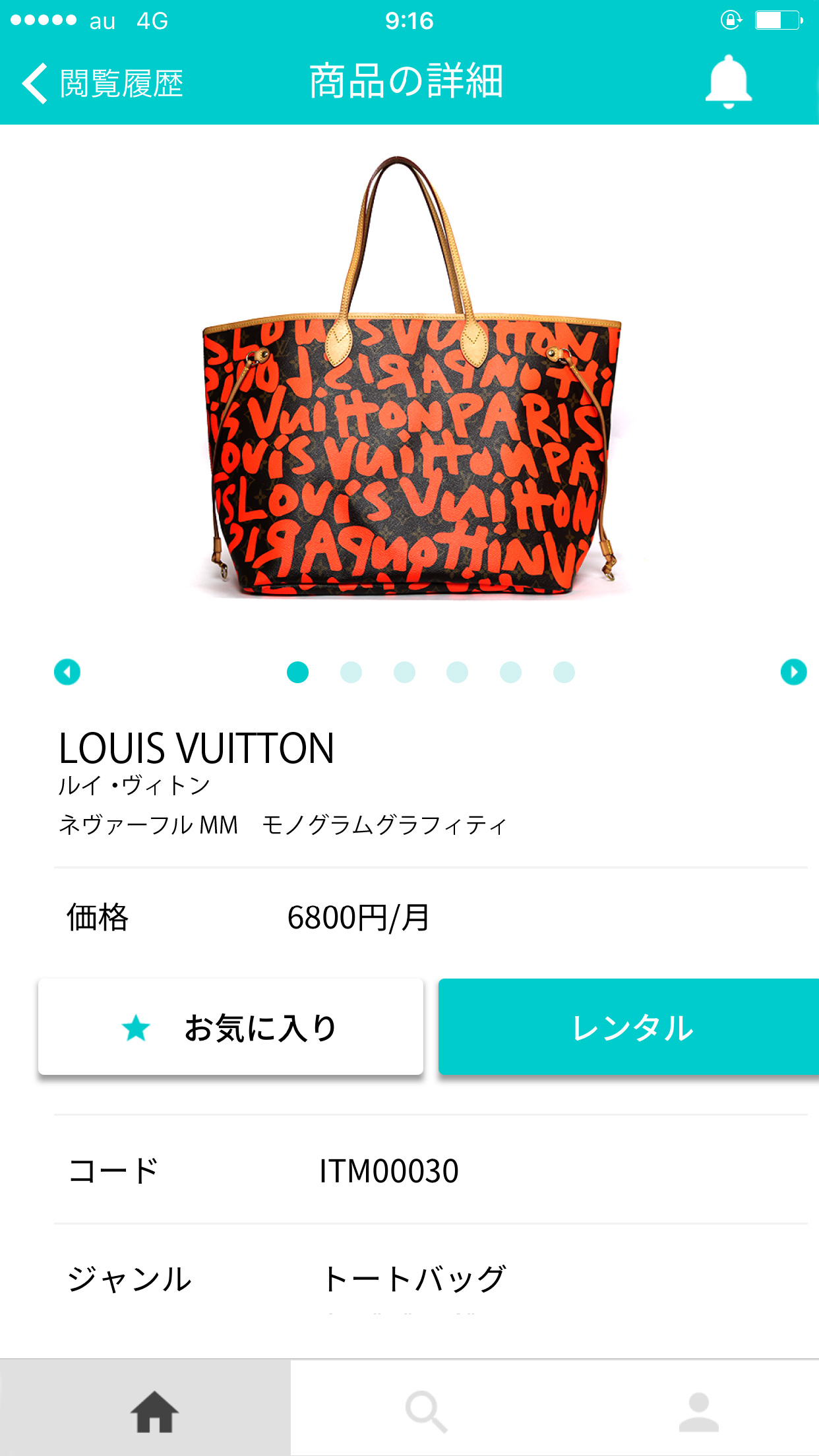The image size is (819, 1456).
Task: Jump to the last image dot
Action: tap(564, 673)
